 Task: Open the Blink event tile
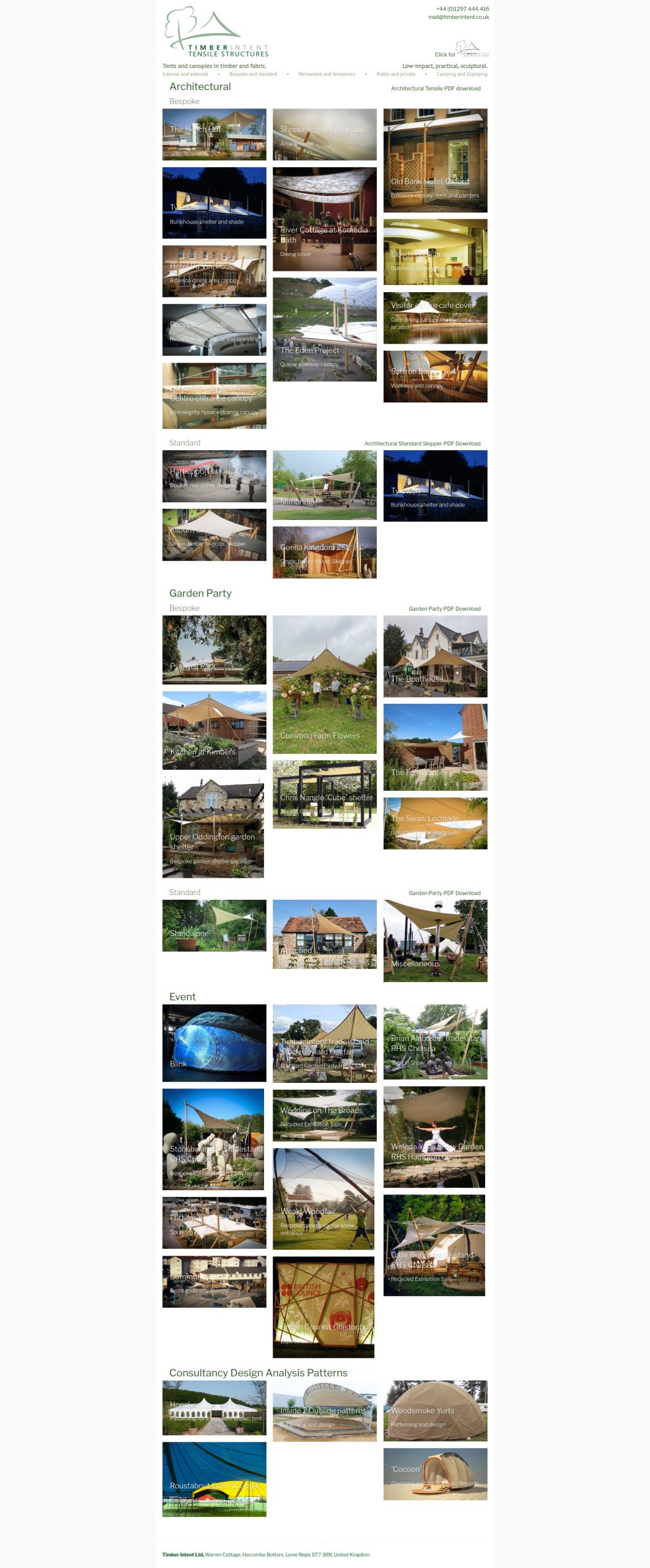click(214, 1042)
